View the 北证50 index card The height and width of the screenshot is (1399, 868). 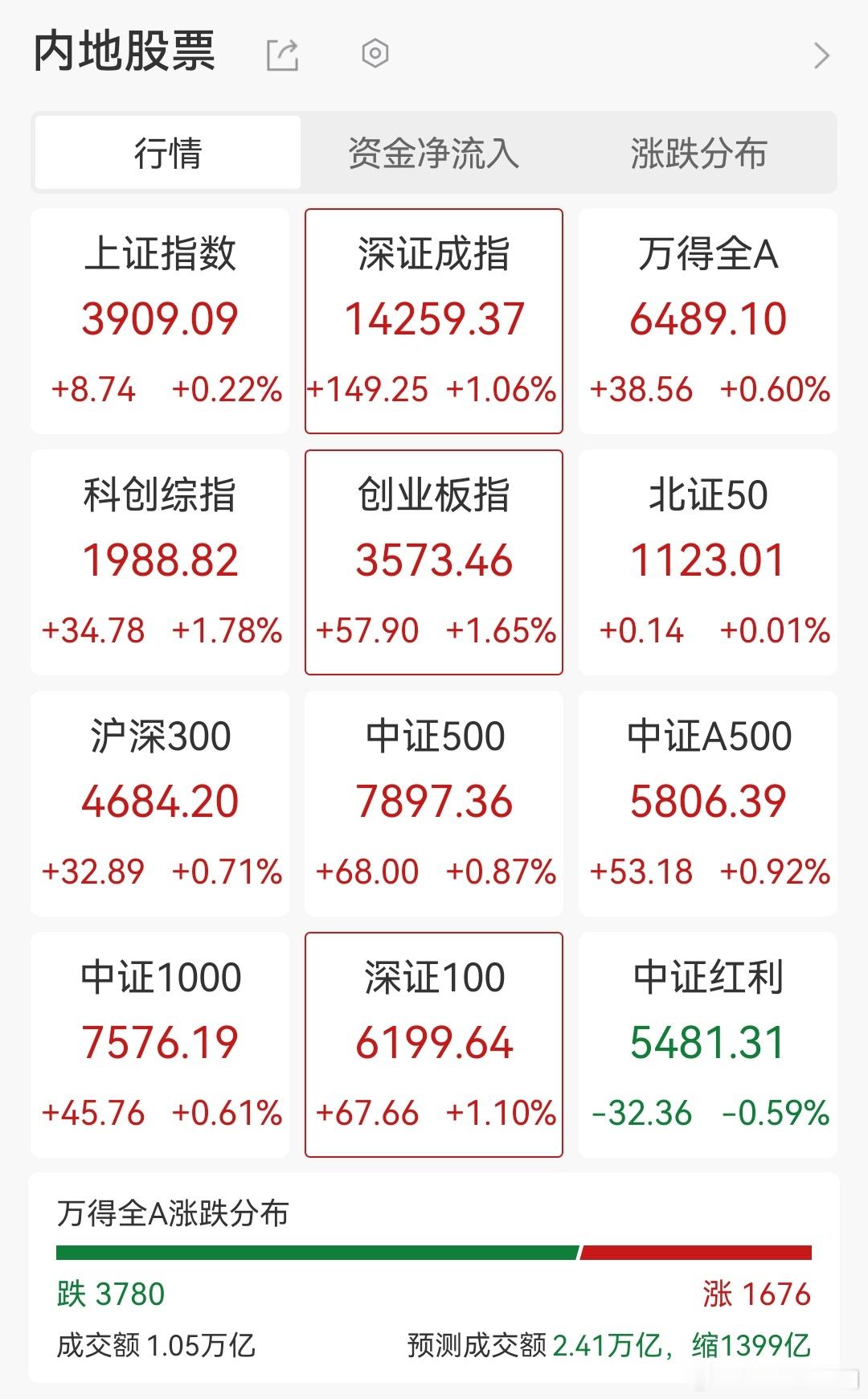point(708,562)
